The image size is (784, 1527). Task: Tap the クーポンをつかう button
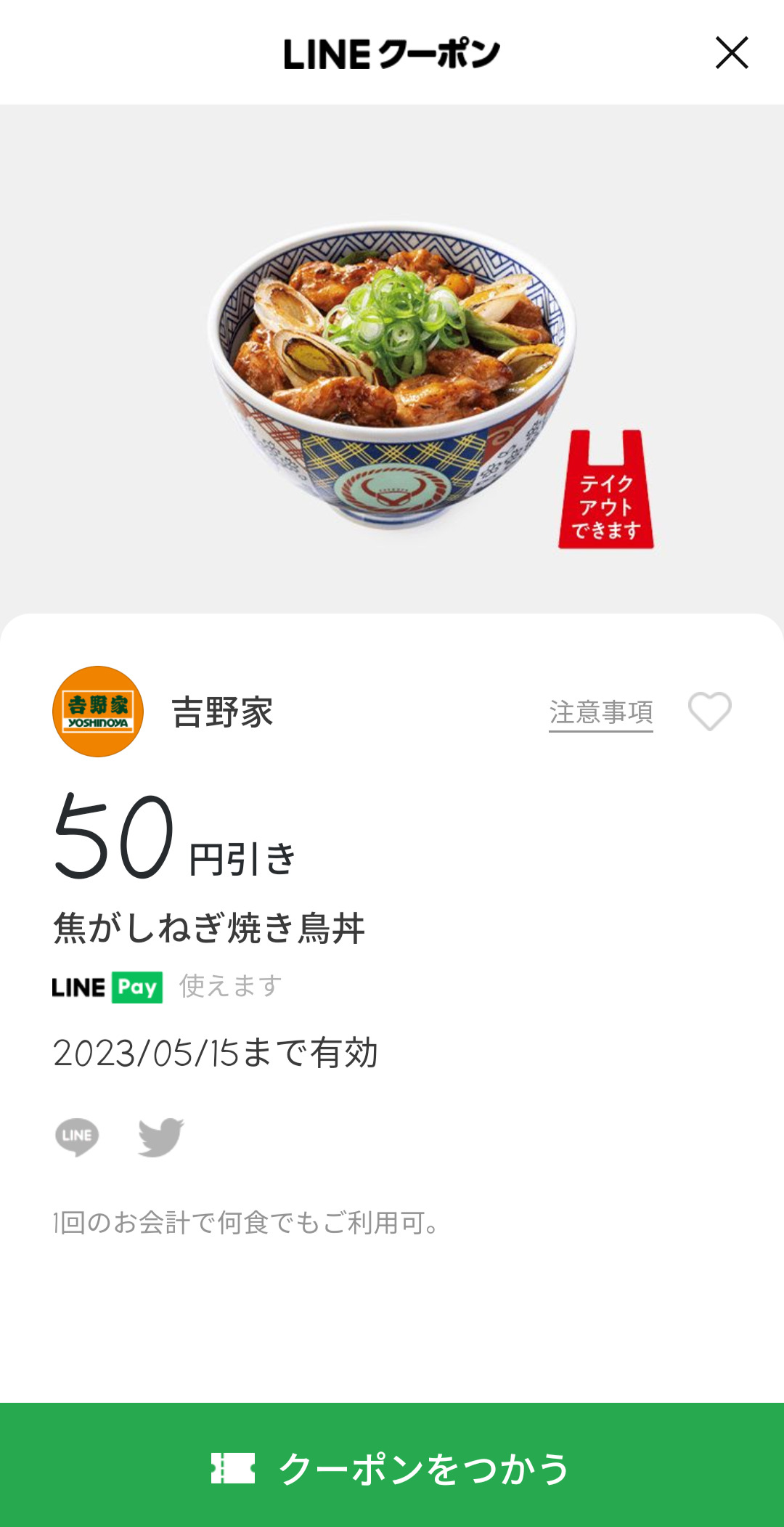point(392,1467)
